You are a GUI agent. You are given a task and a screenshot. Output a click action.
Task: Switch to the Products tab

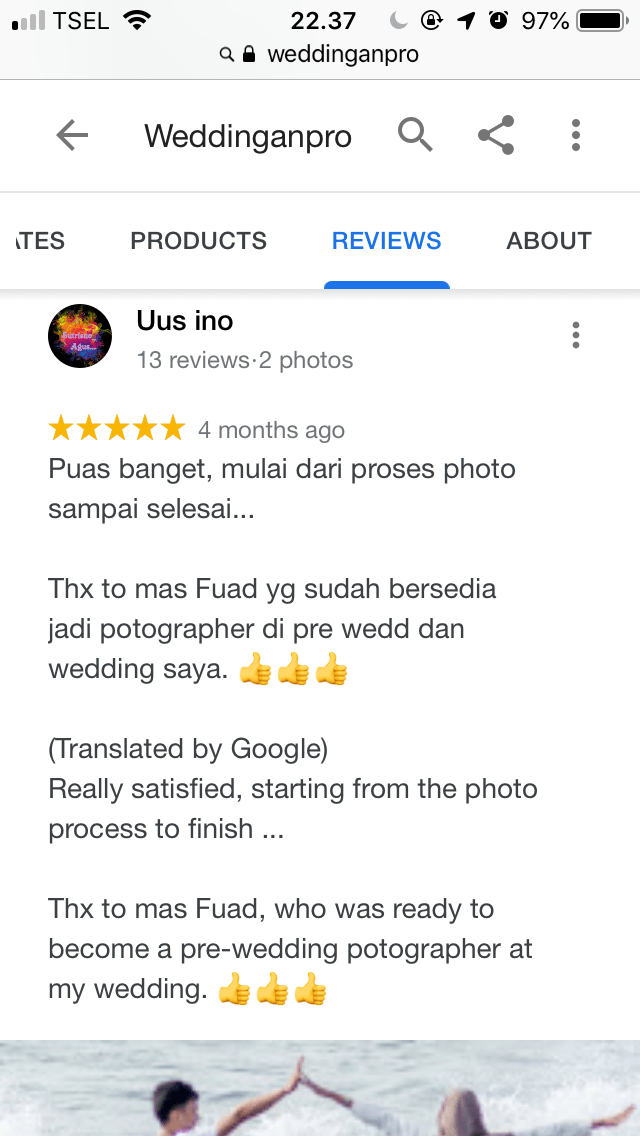[198, 241]
